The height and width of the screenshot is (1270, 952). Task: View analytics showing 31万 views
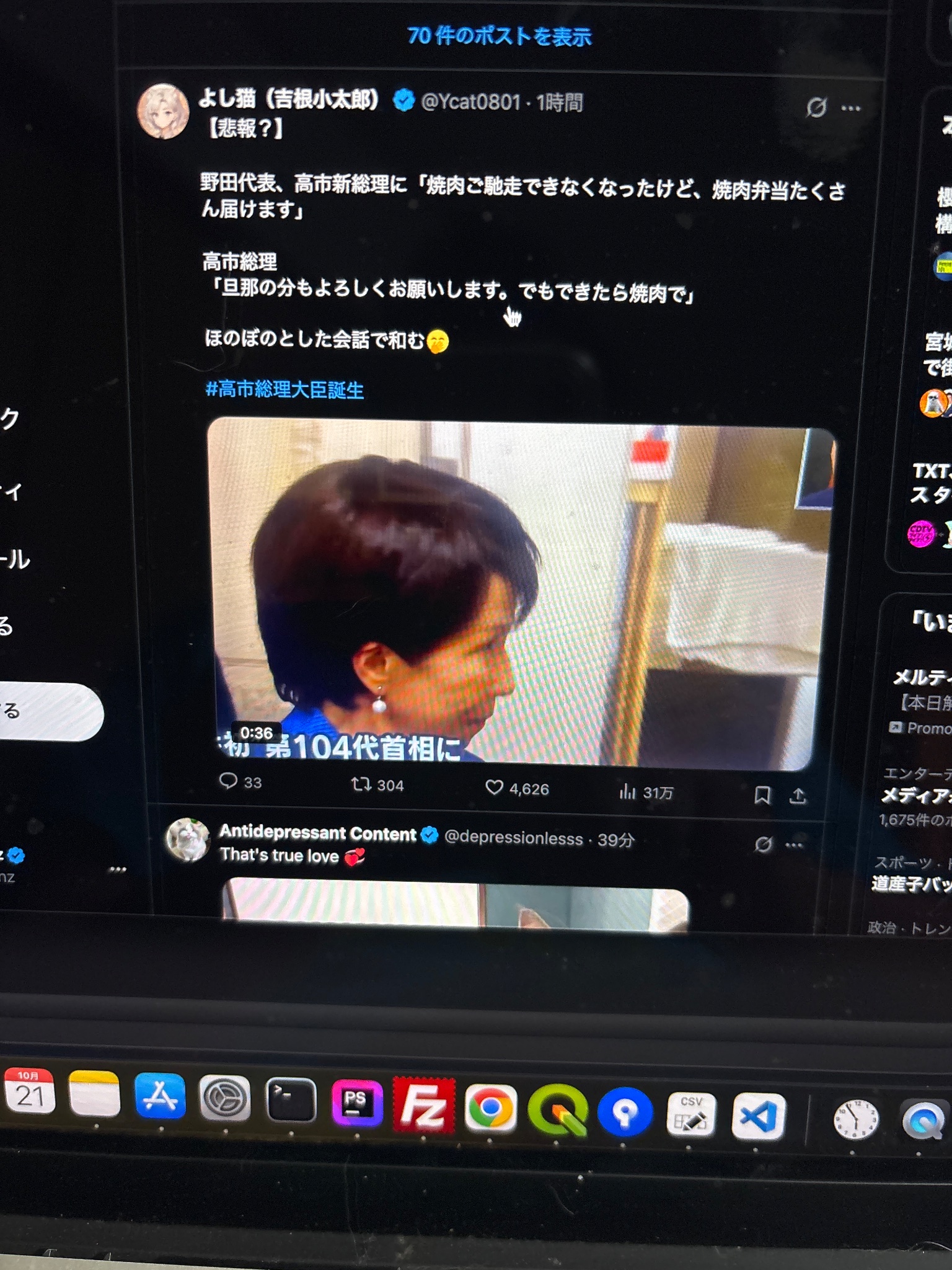point(628,792)
